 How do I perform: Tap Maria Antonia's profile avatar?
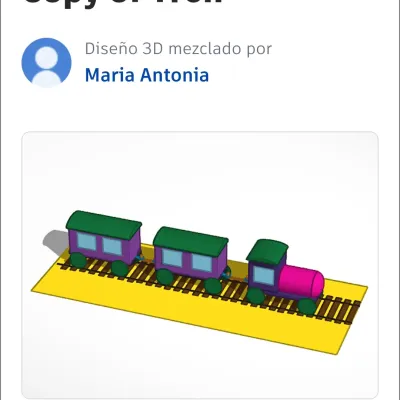(x=47, y=62)
